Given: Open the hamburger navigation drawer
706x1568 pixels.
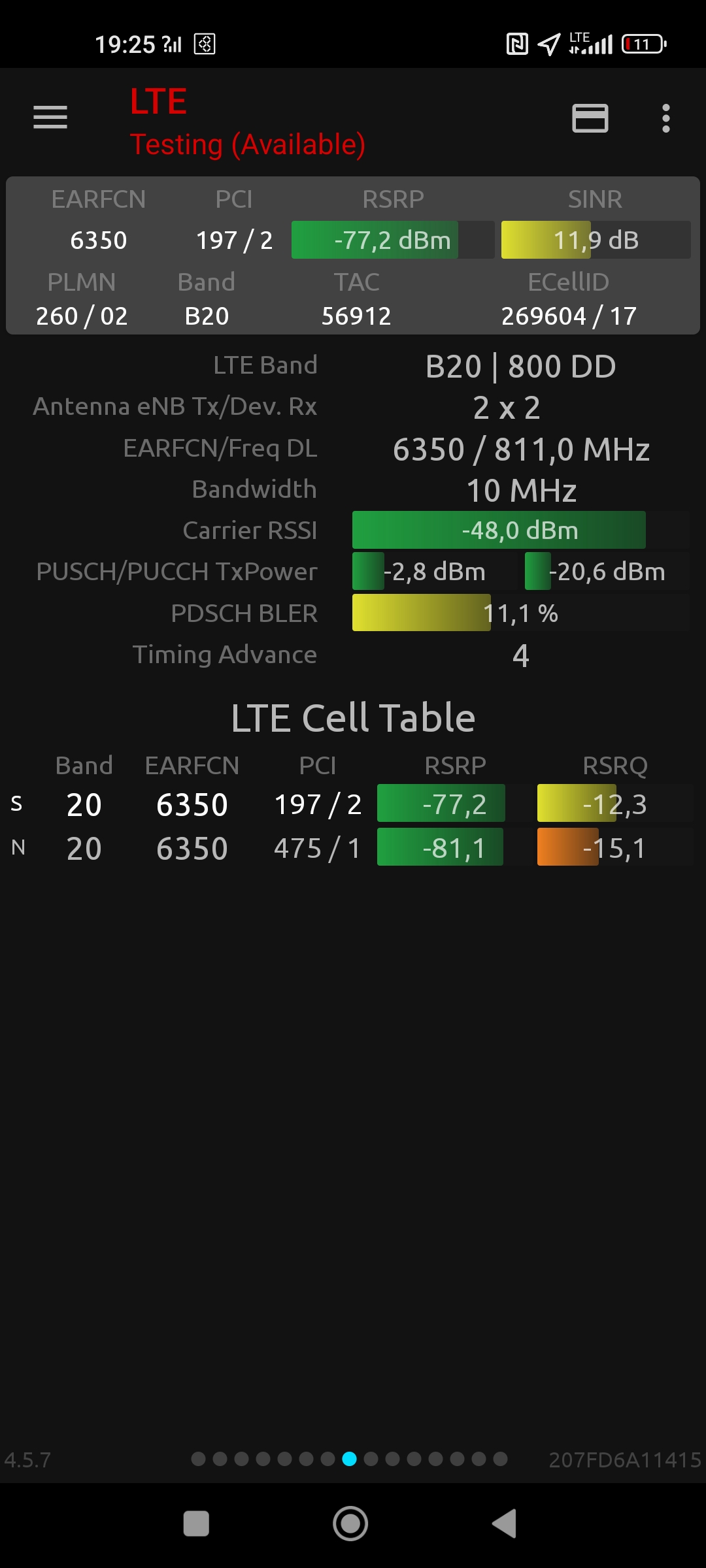Looking at the screenshot, I should coord(50,118).
